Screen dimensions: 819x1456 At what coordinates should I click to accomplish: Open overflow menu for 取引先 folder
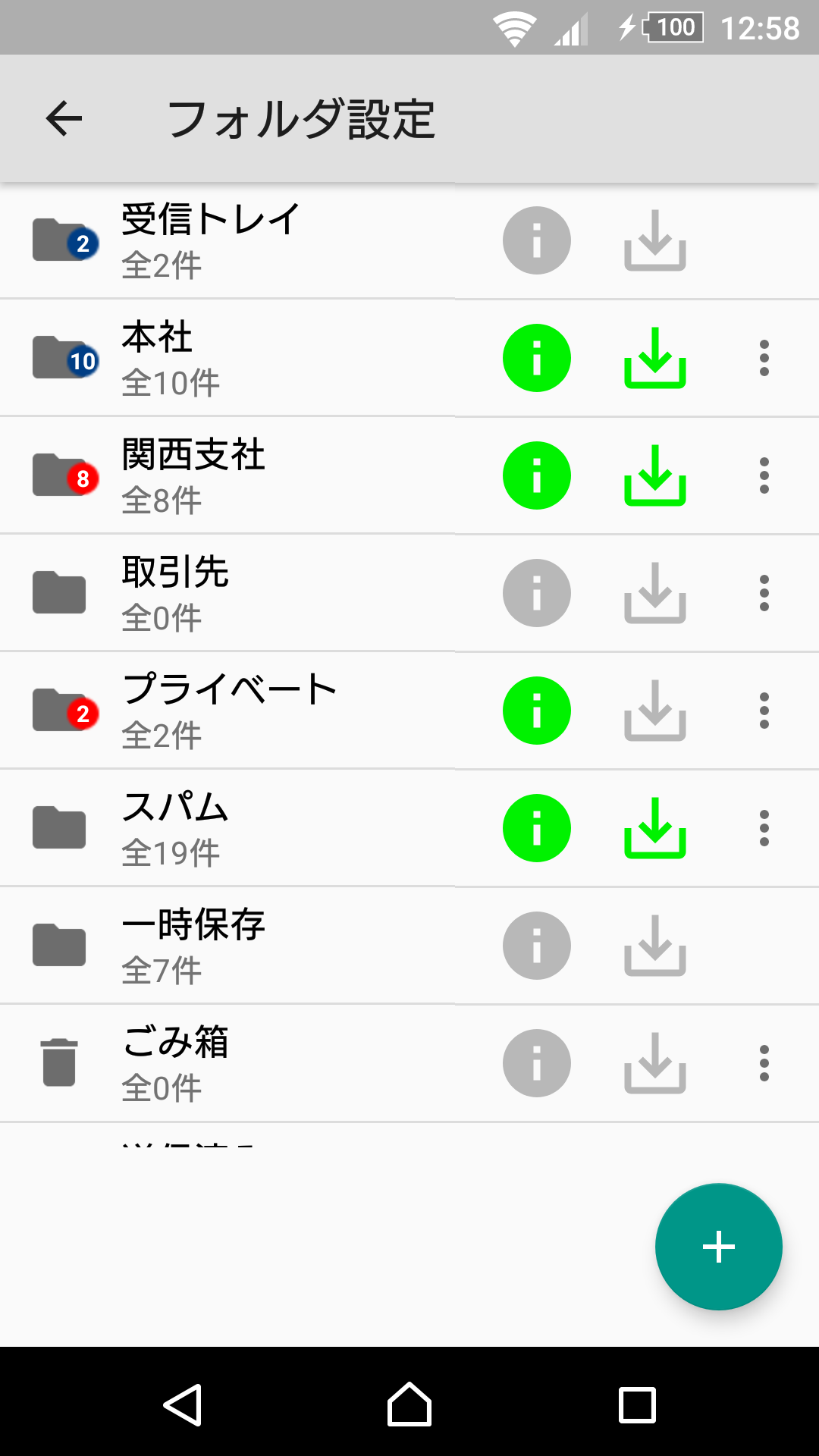[764, 593]
